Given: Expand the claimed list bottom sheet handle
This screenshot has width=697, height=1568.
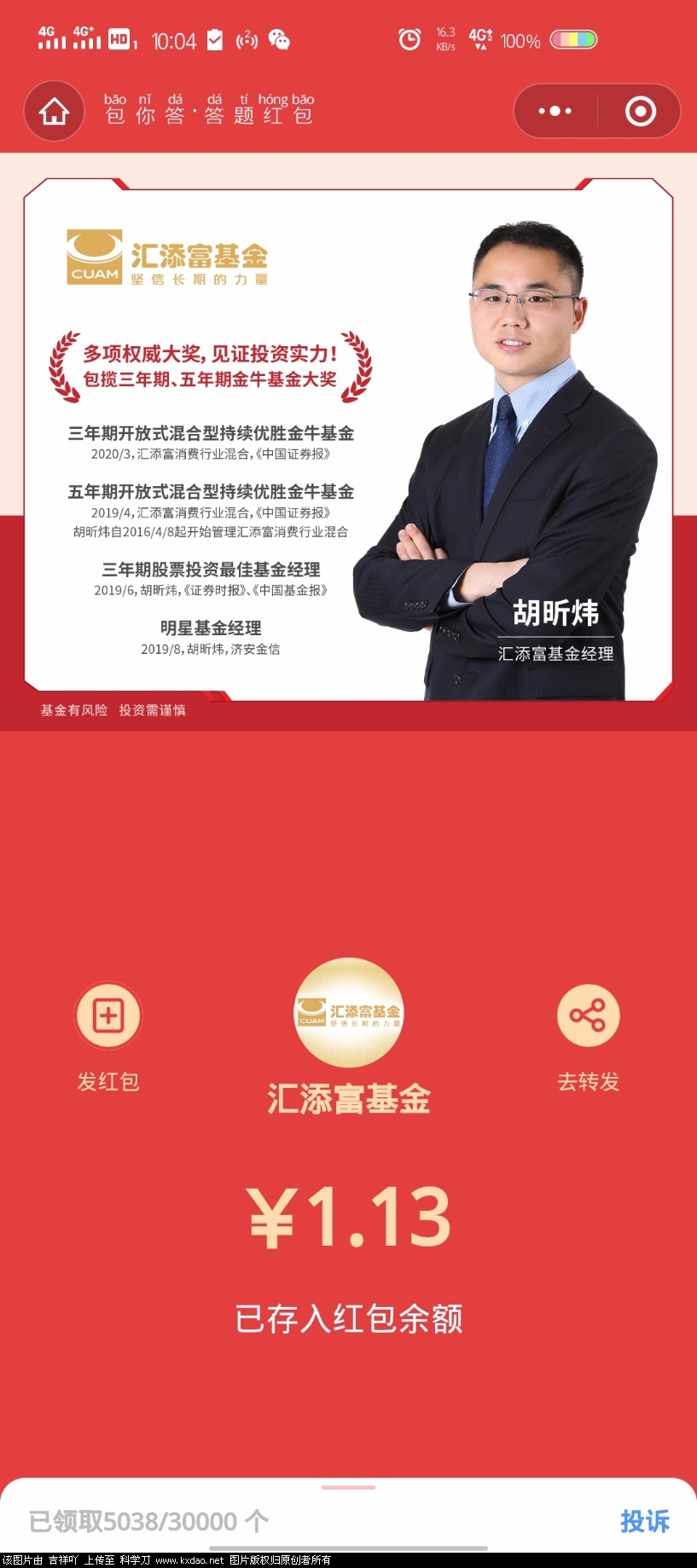Looking at the screenshot, I should tap(348, 1488).
